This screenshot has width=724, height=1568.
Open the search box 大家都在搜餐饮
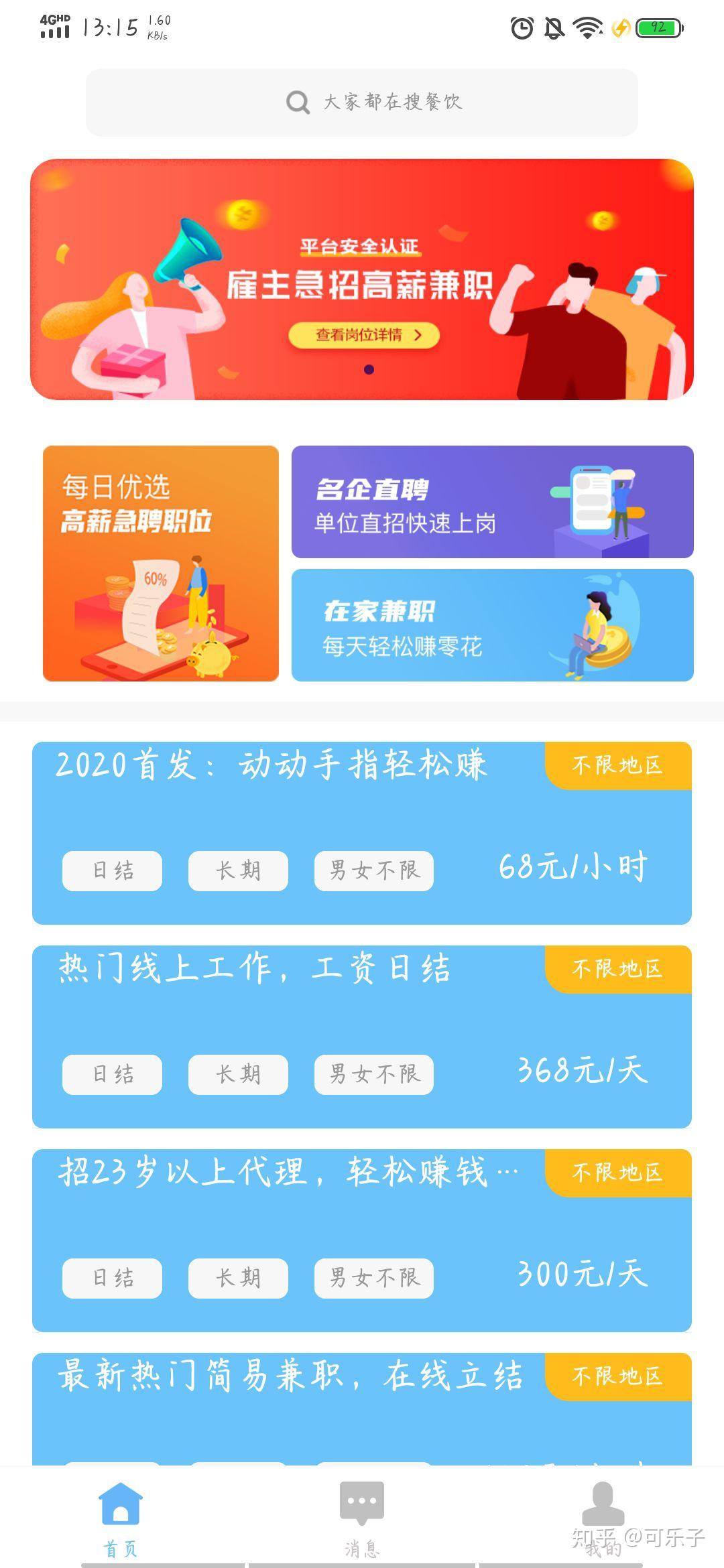click(x=362, y=102)
